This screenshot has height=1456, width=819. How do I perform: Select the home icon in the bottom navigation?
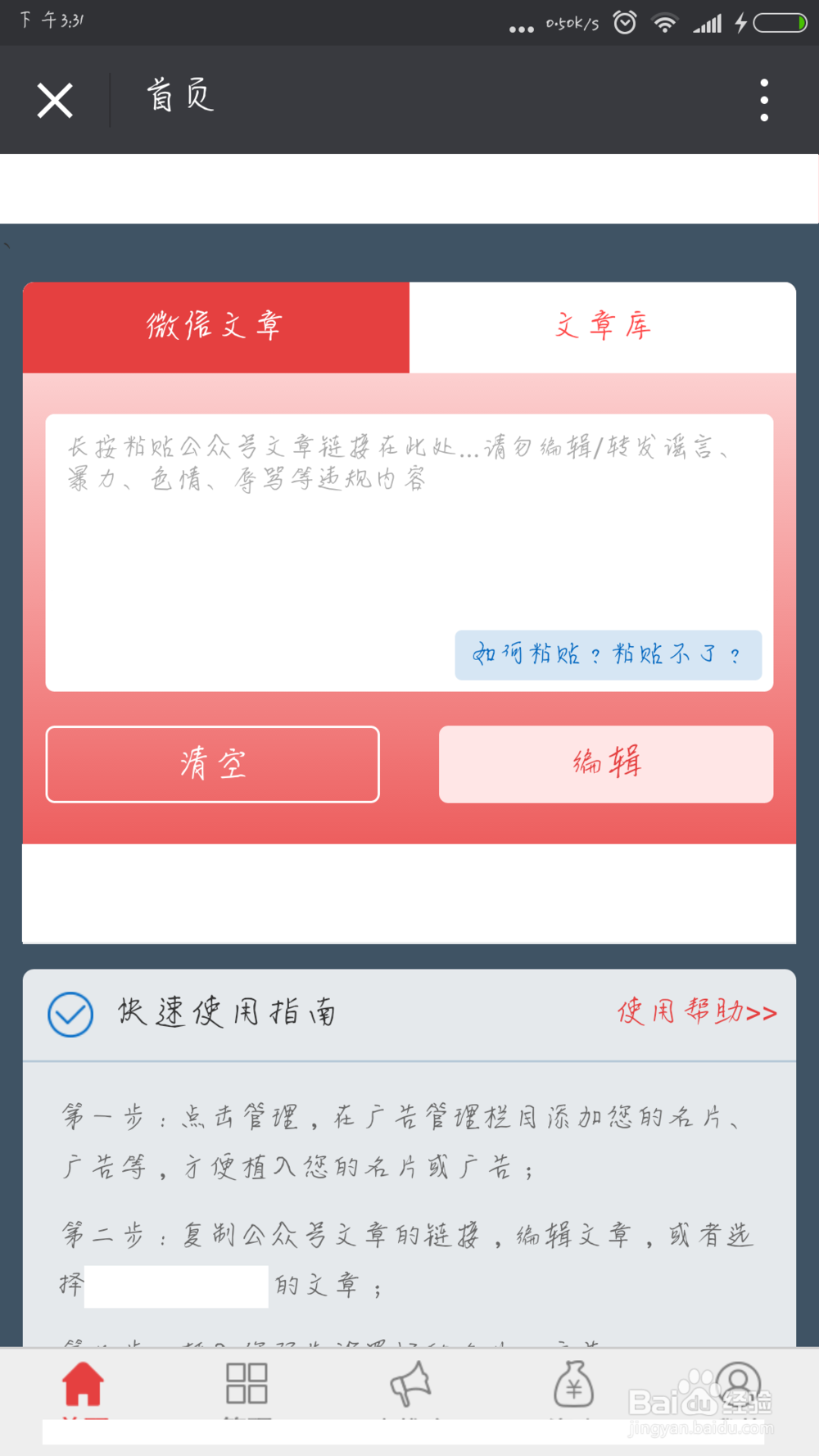point(82,1384)
